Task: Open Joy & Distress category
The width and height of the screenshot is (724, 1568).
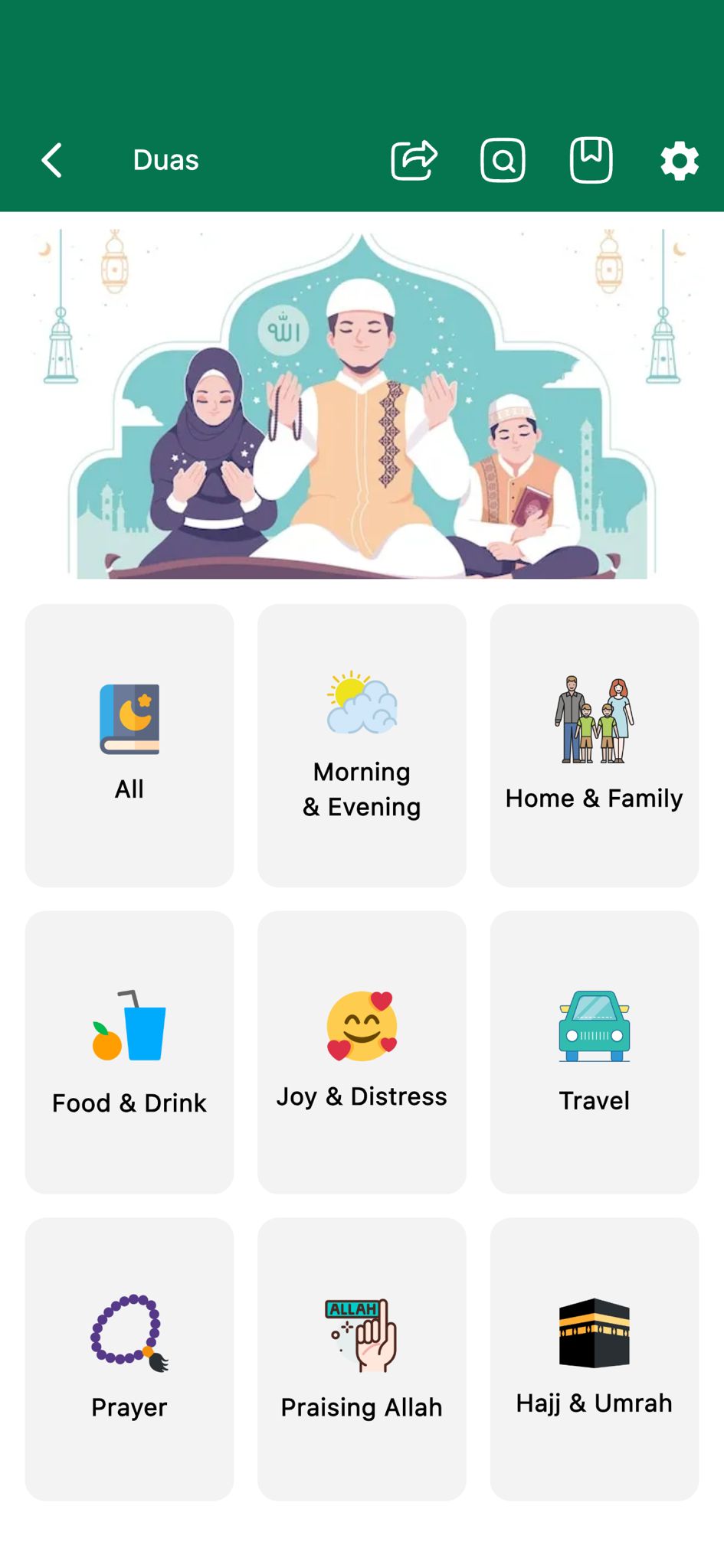Action: pyautogui.click(x=362, y=1052)
